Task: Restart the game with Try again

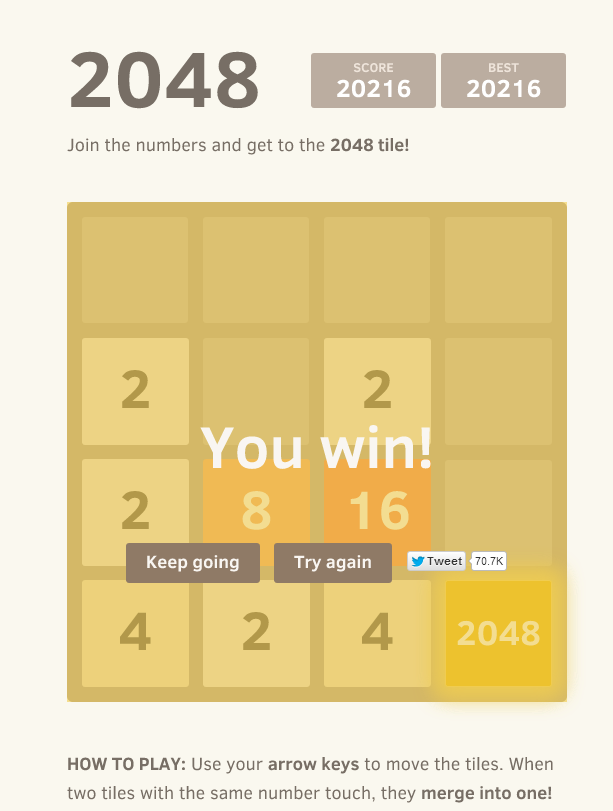Action: click(x=333, y=562)
